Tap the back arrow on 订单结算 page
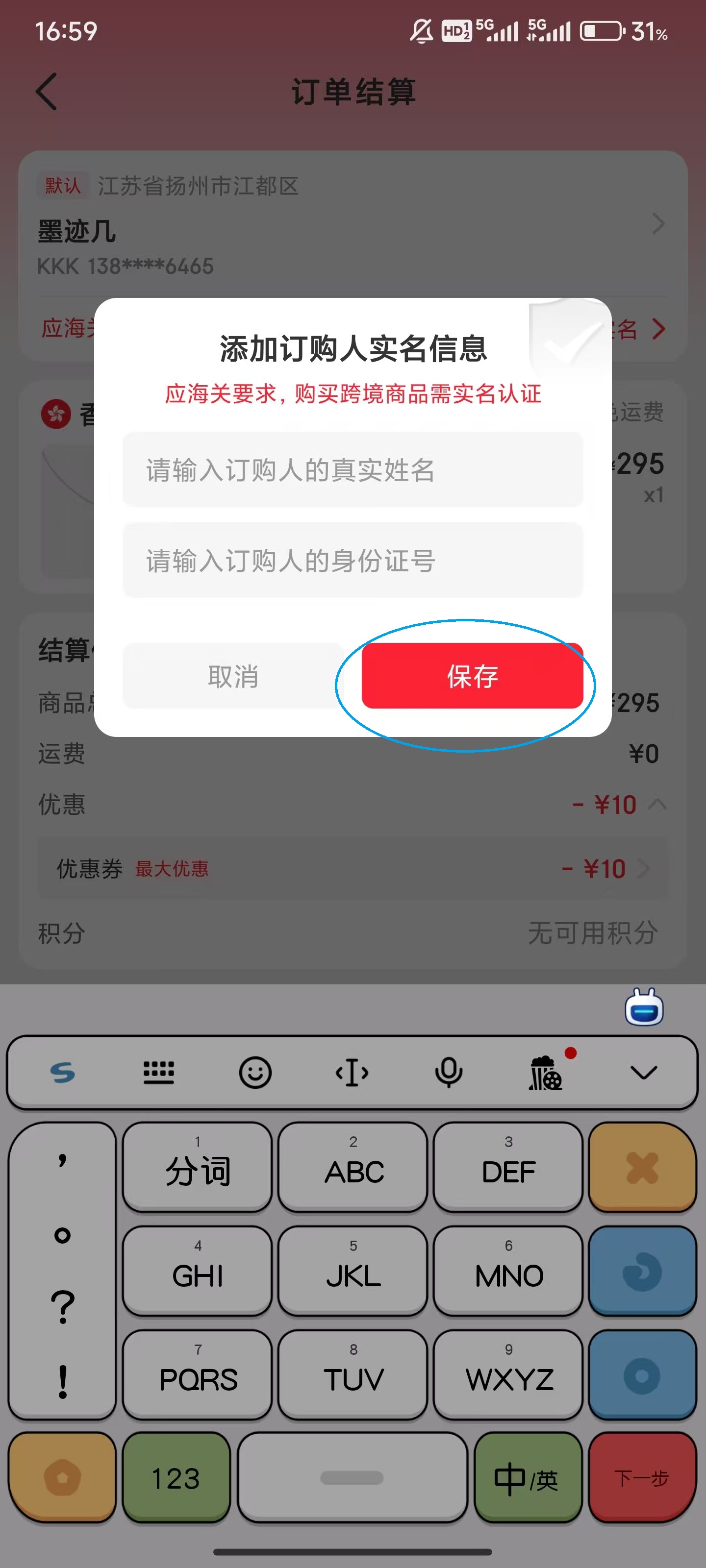This screenshot has width=706, height=1568. 47,91
